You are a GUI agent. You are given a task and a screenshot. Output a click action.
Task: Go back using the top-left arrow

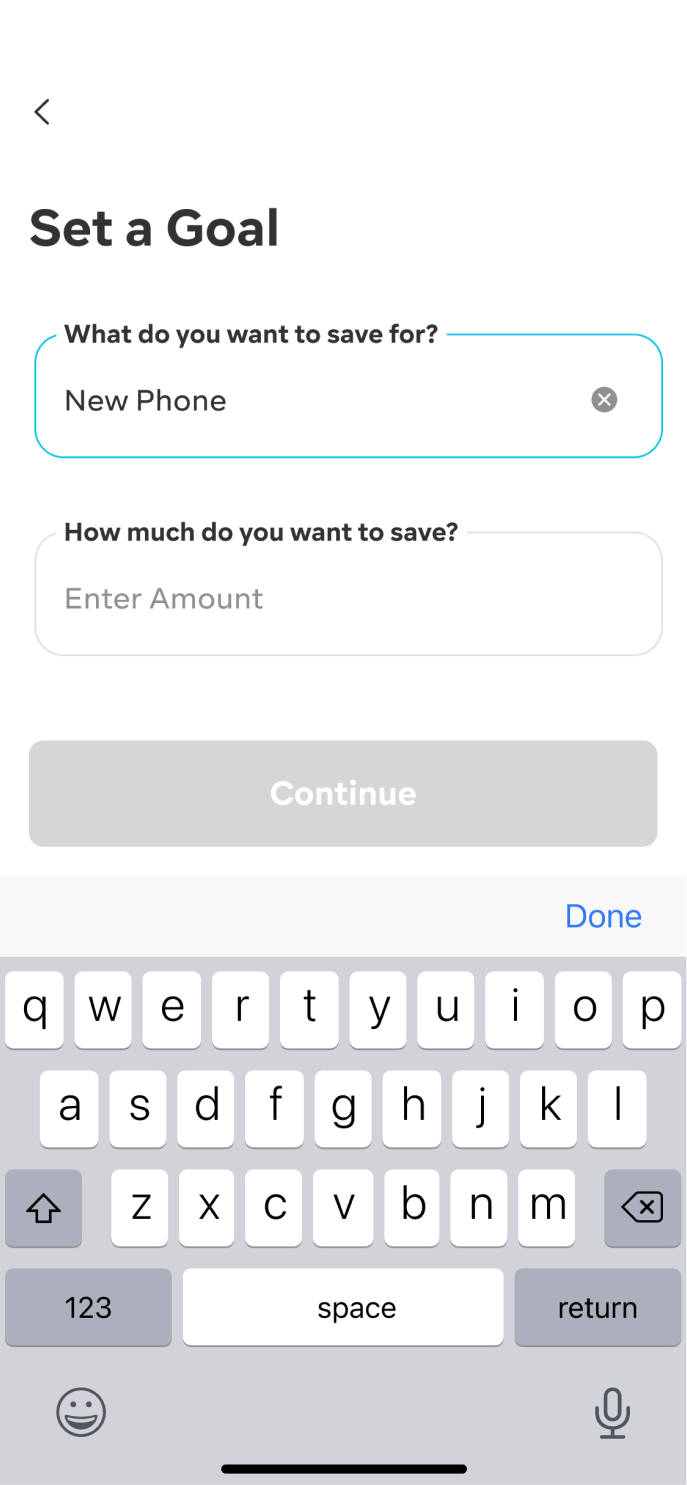pos(42,112)
